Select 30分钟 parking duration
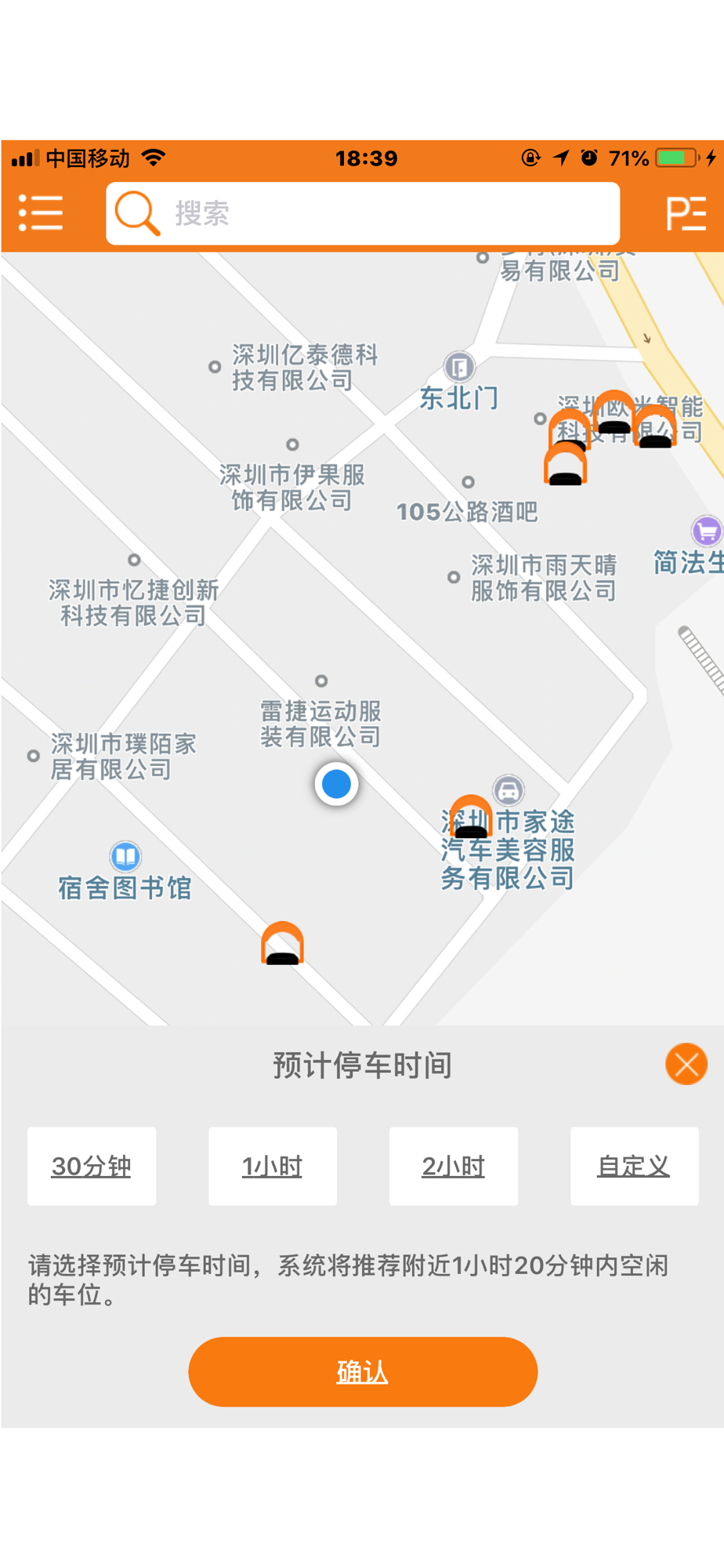This screenshot has width=724, height=1568. pyautogui.click(x=92, y=1166)
